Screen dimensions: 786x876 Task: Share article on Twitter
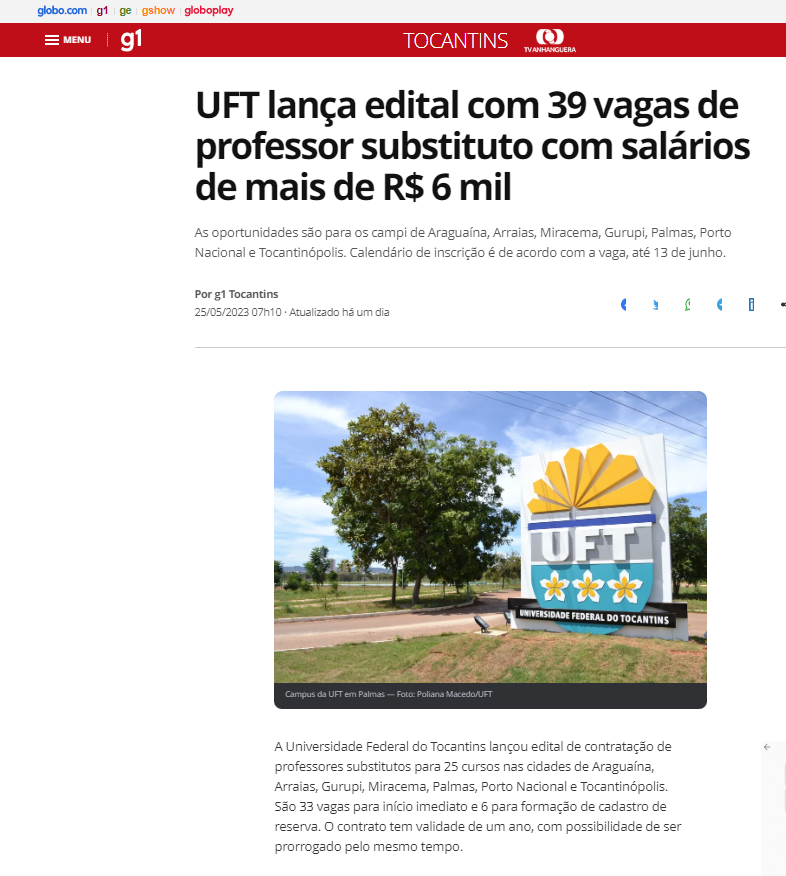point(656,304)
